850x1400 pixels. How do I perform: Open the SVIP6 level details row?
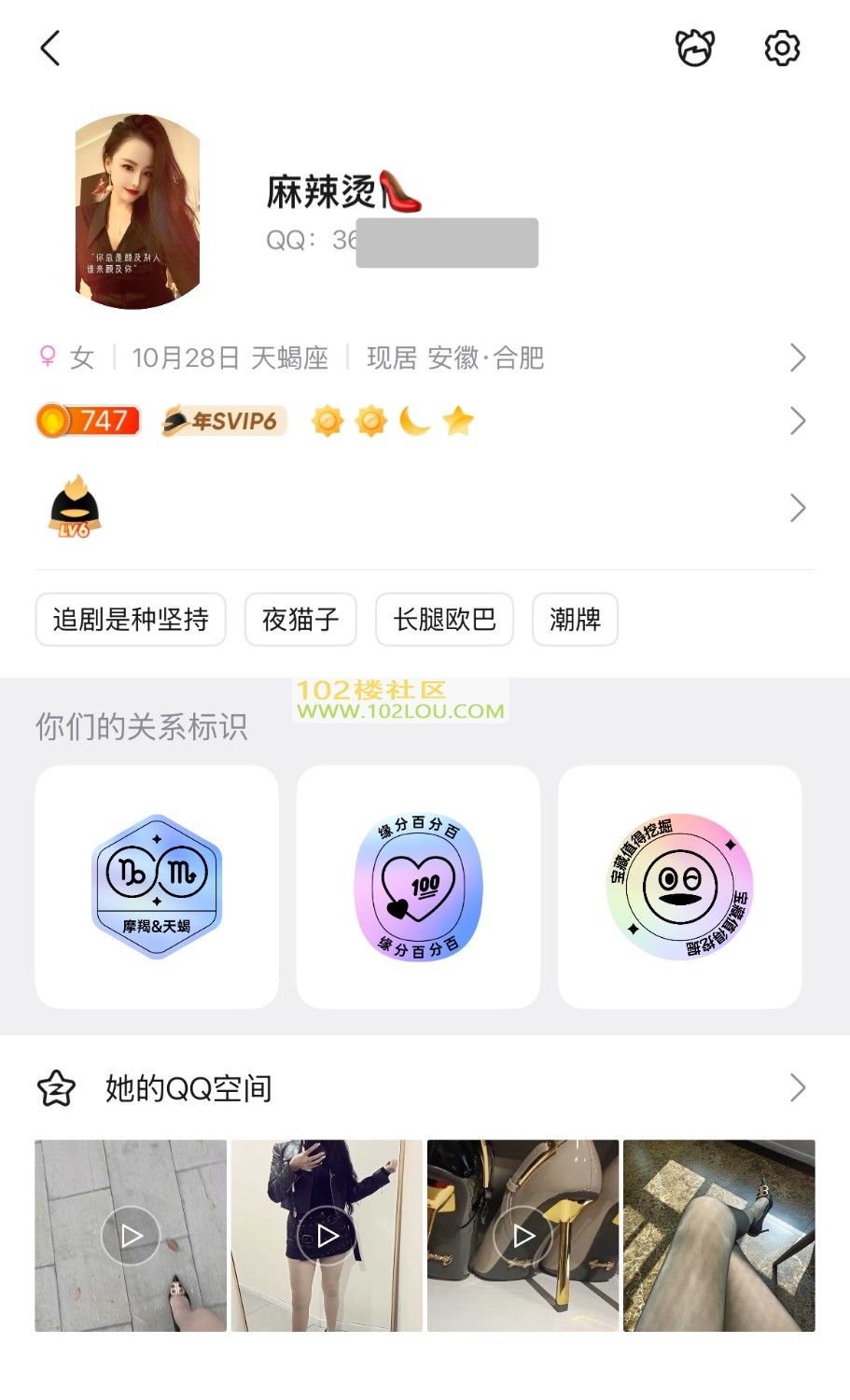tap(420, 422)
